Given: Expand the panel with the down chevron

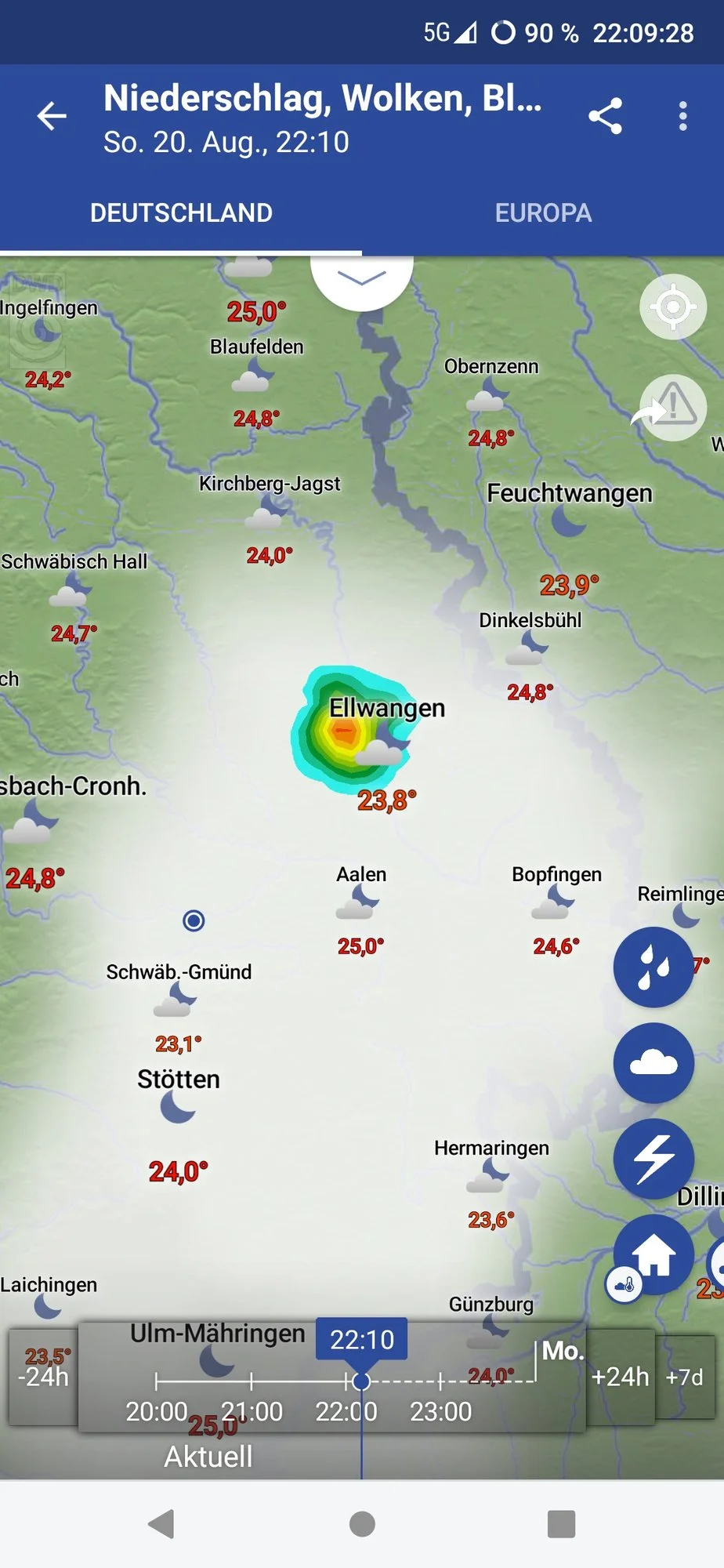Looking at the screenshot, I should tap(361, 278).
